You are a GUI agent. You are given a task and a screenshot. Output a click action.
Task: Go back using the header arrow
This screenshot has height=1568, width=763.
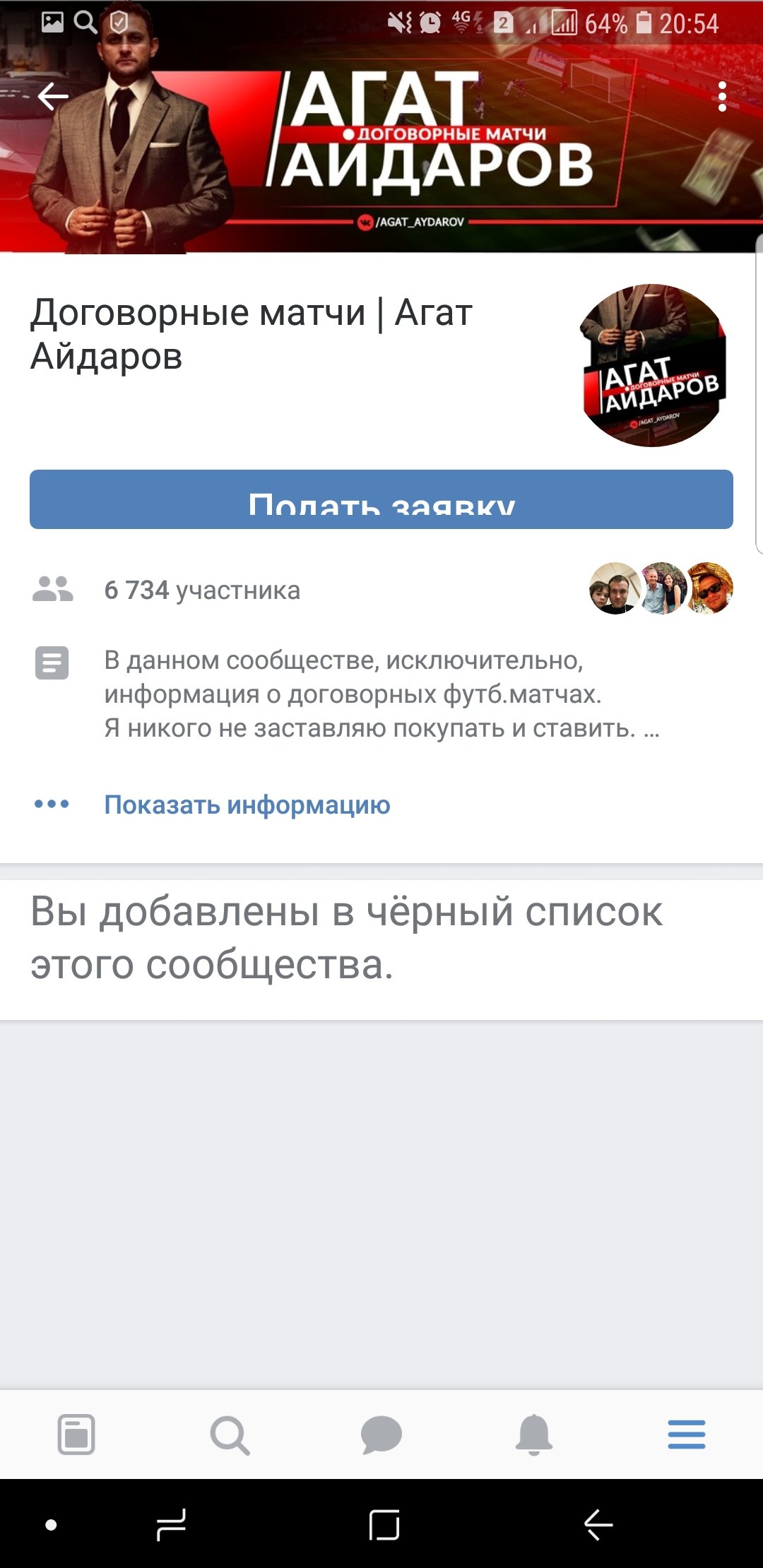(53, 97)
